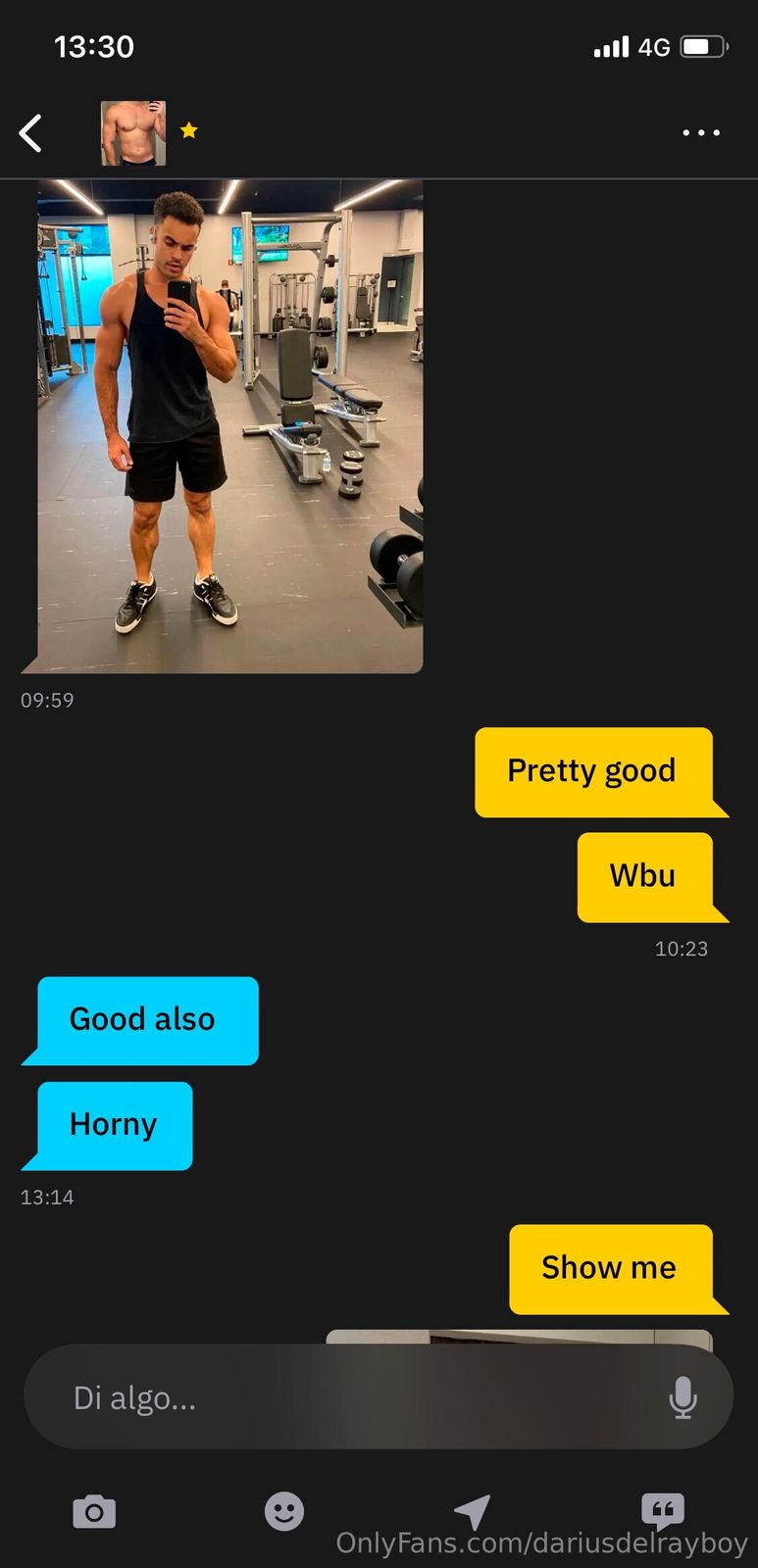The width and height of the screenshot is (758, 1568).
Task: Toggle the favorite star for this contact
Action: pos(189,130)
